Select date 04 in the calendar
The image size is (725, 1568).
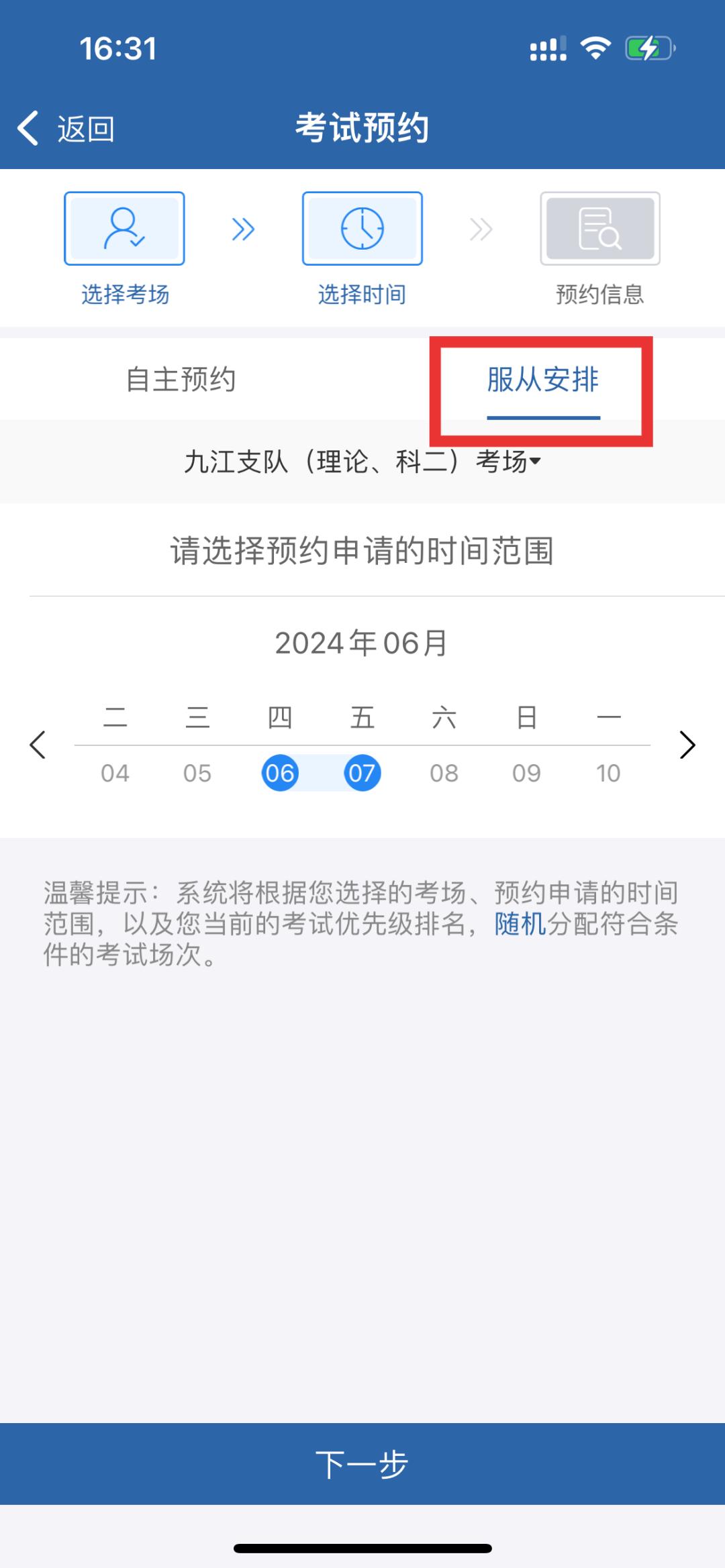(115, 773)
